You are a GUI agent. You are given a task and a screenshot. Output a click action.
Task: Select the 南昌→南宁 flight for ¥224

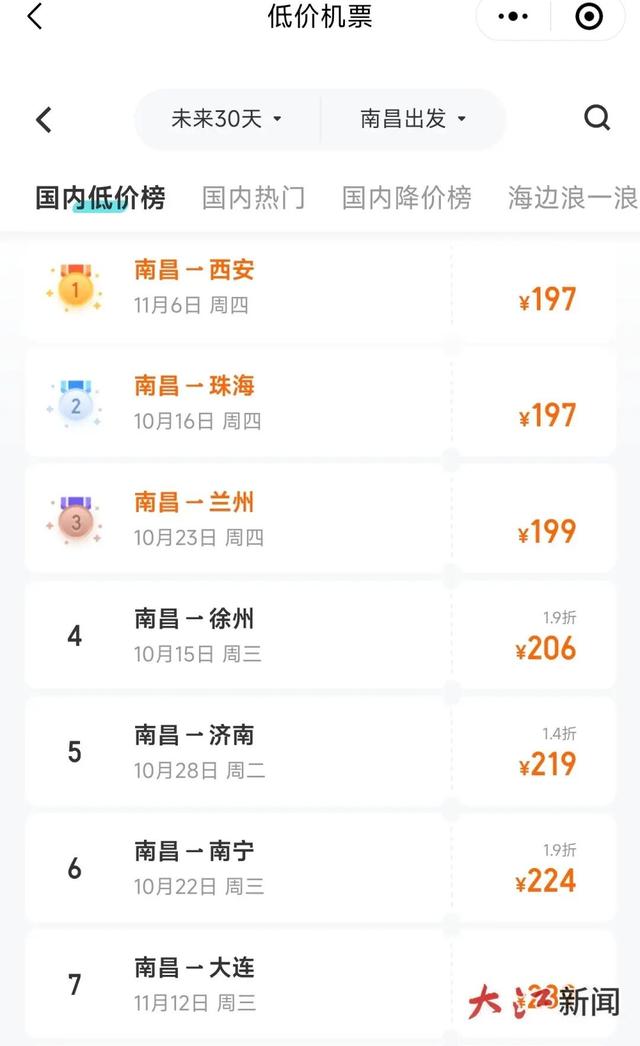(x=320, y=867)
